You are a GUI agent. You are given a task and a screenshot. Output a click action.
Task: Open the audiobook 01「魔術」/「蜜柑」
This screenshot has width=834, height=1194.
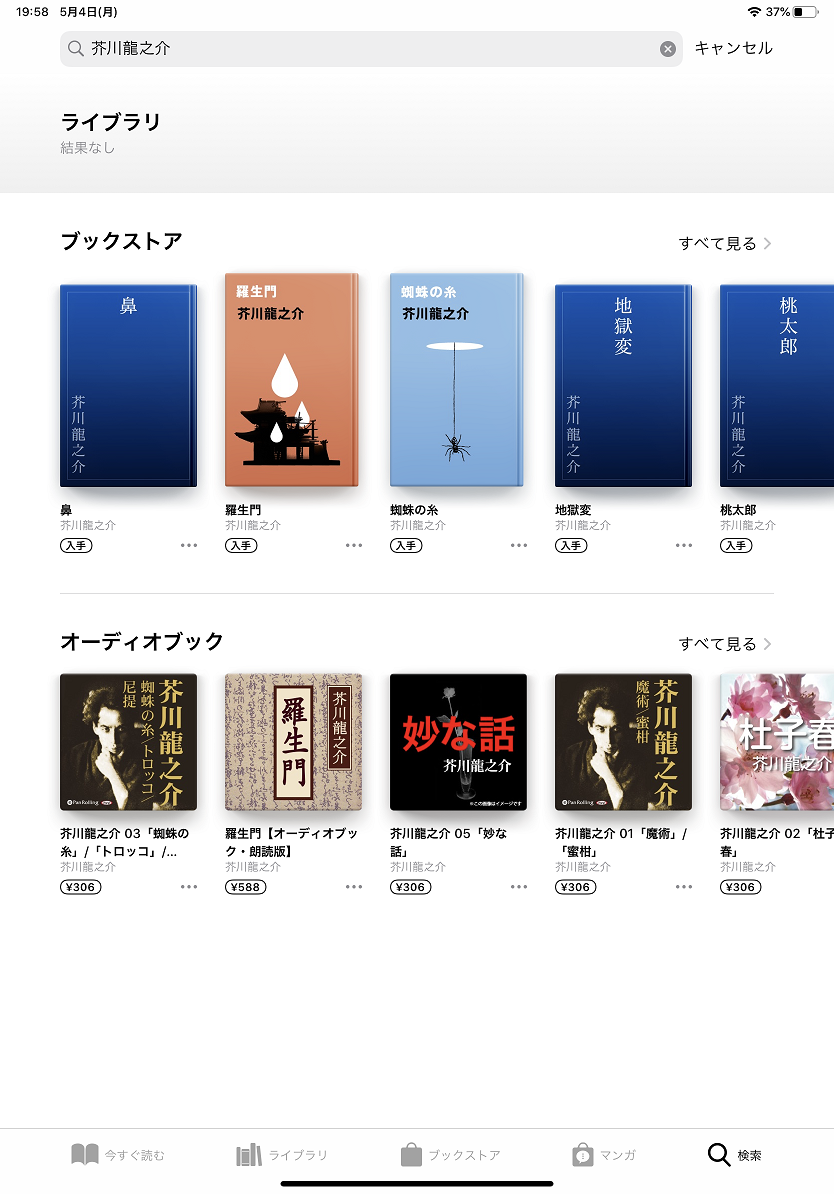(623, 742)
